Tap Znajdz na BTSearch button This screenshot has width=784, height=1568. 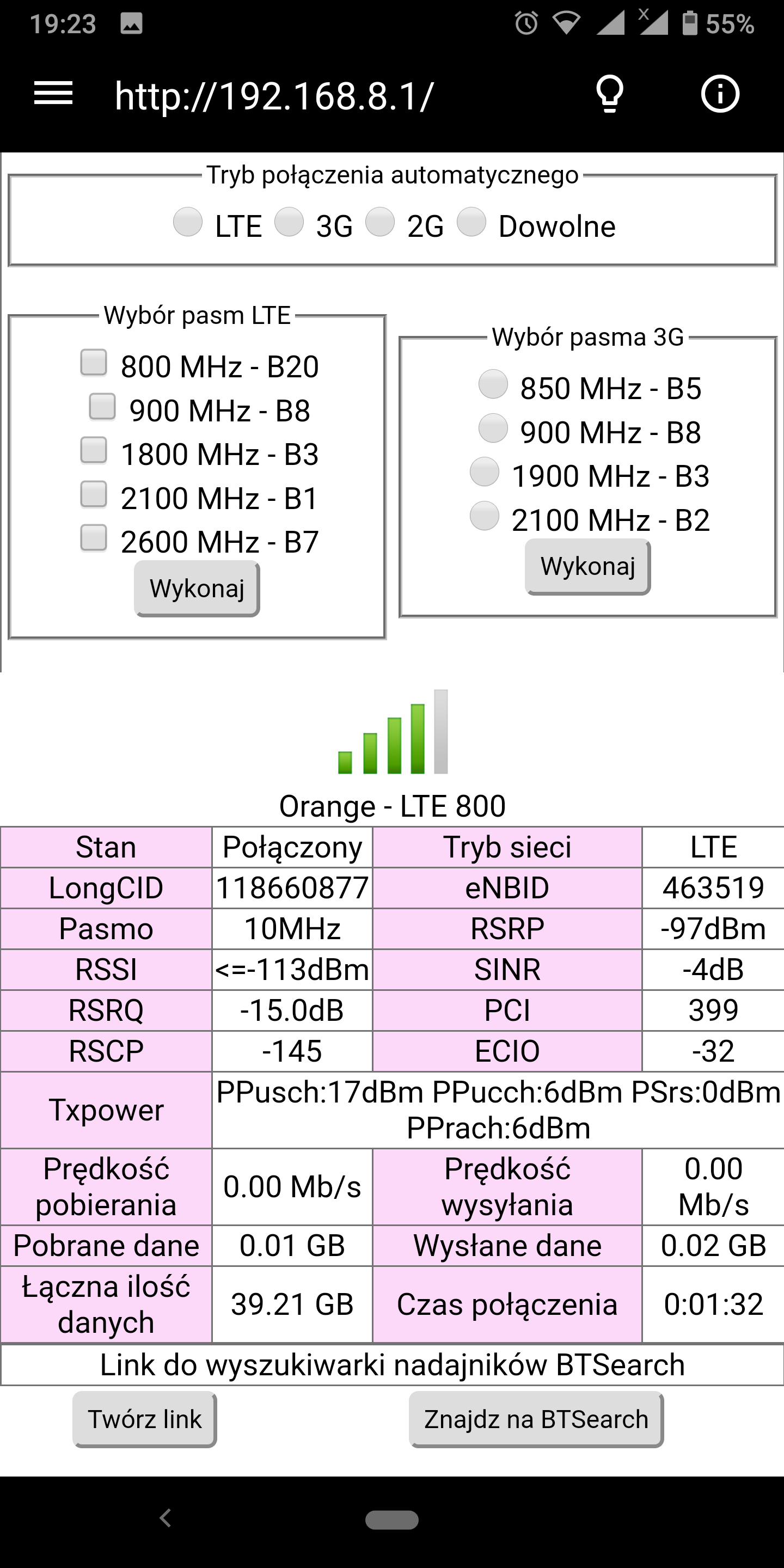click(x=536, y=1419)
